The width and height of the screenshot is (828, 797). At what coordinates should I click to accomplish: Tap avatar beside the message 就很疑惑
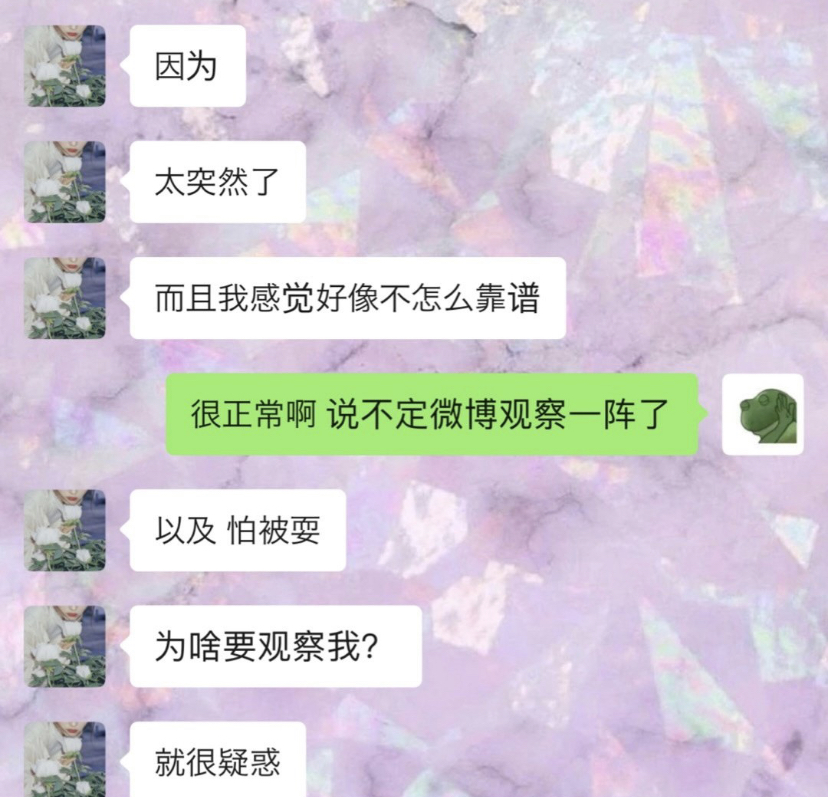[x=65, y=758]
